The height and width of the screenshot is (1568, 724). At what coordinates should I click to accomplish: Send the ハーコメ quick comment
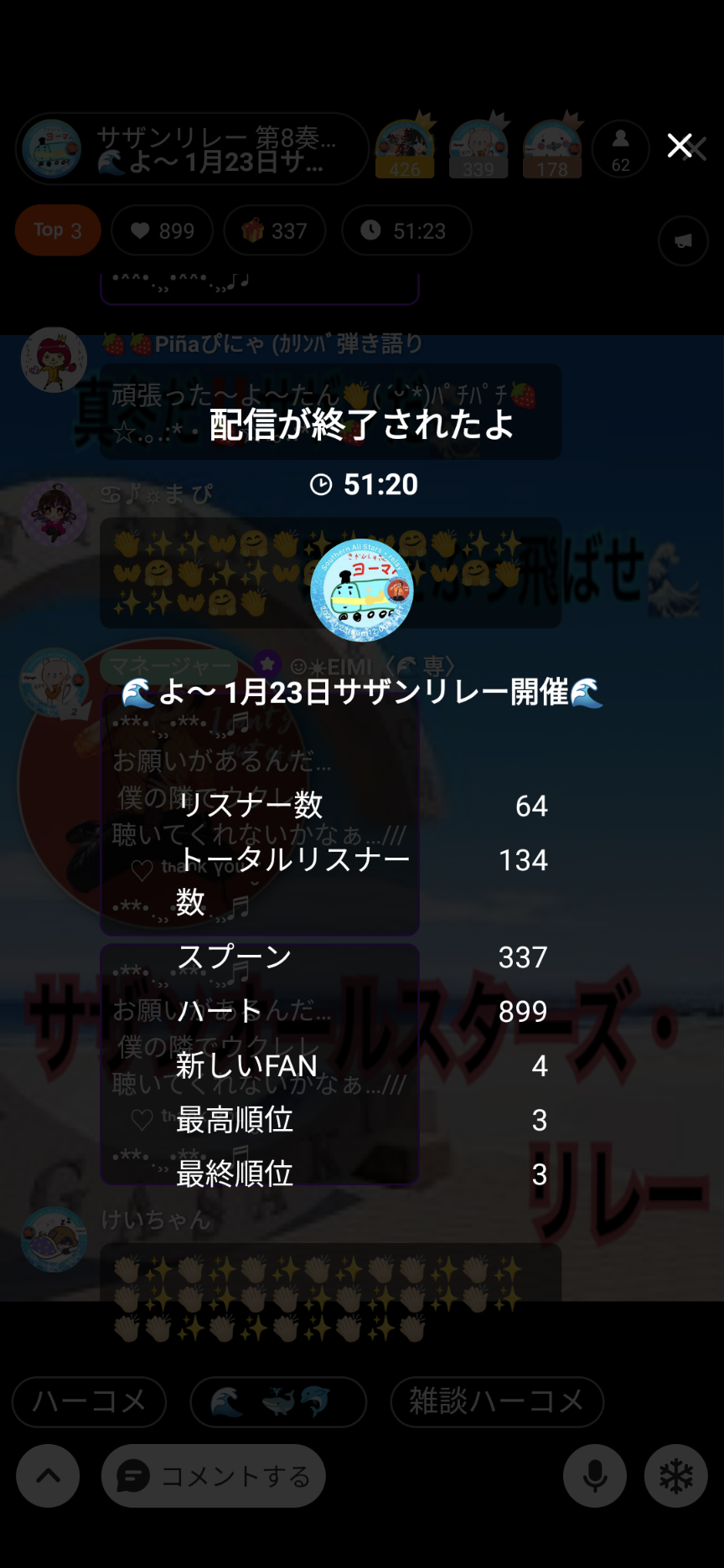[x=89, y=1402]
